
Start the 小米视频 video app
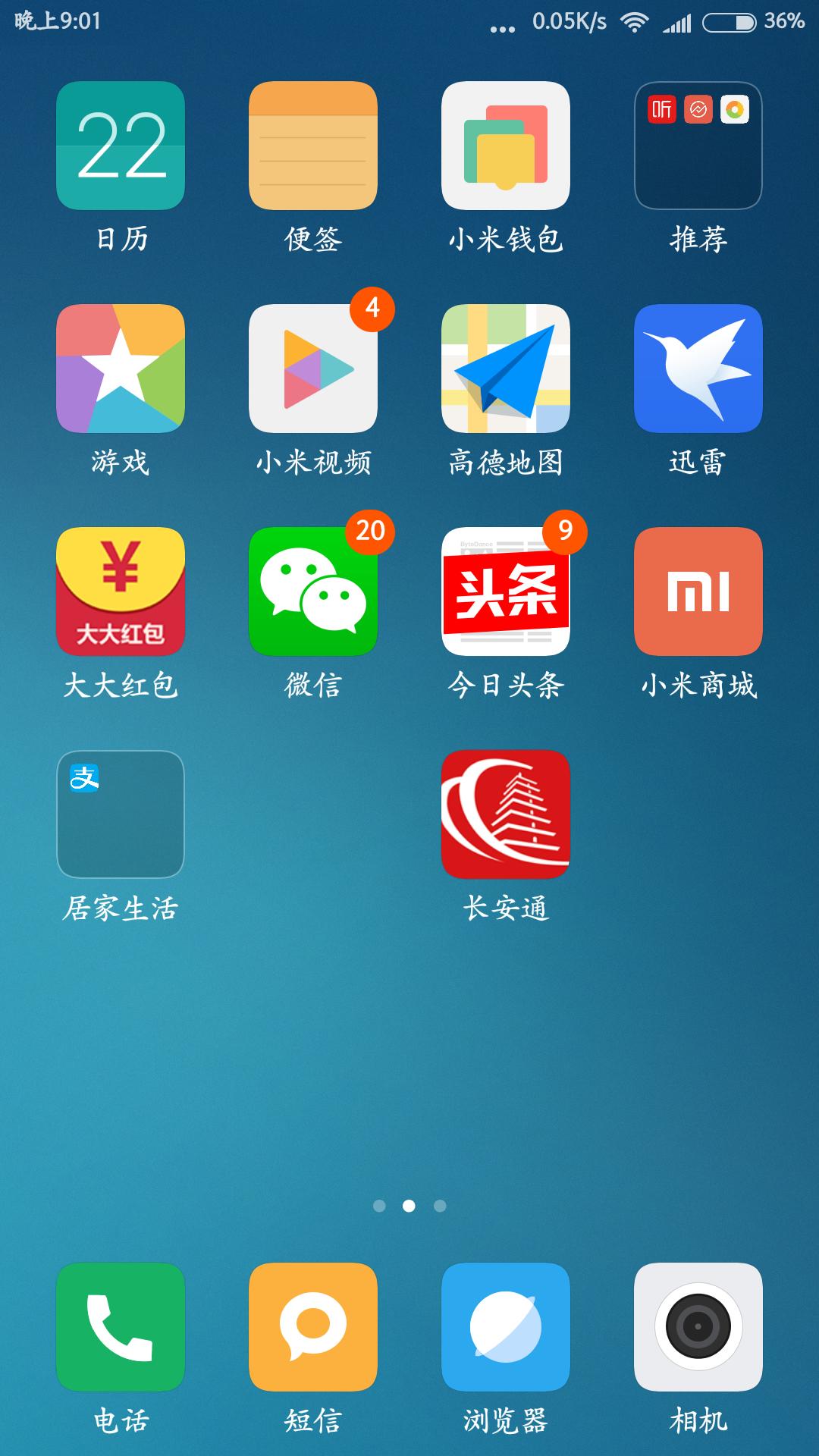click(x=312, y=369)
